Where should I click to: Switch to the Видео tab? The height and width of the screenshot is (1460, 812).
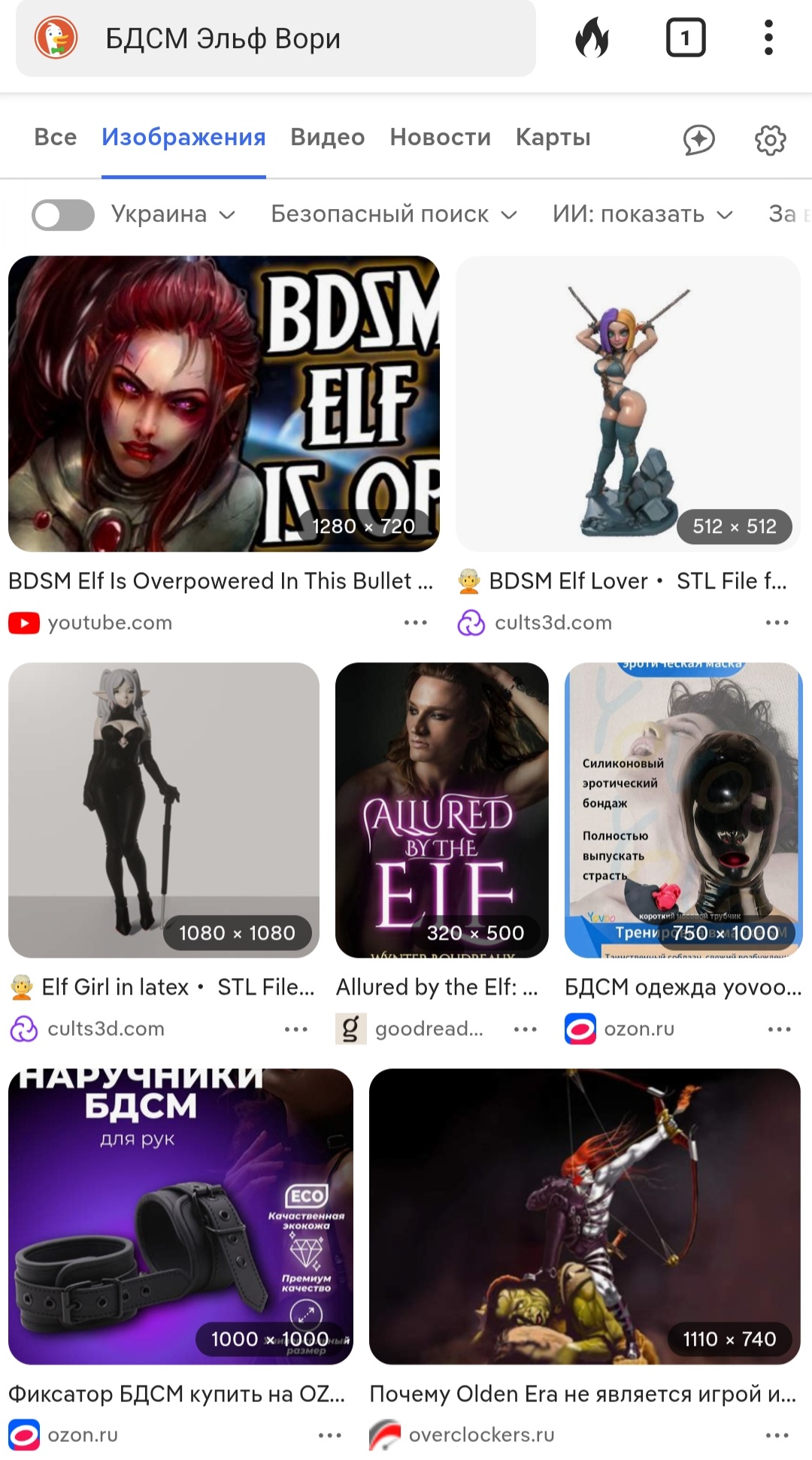tap(328, 138)
